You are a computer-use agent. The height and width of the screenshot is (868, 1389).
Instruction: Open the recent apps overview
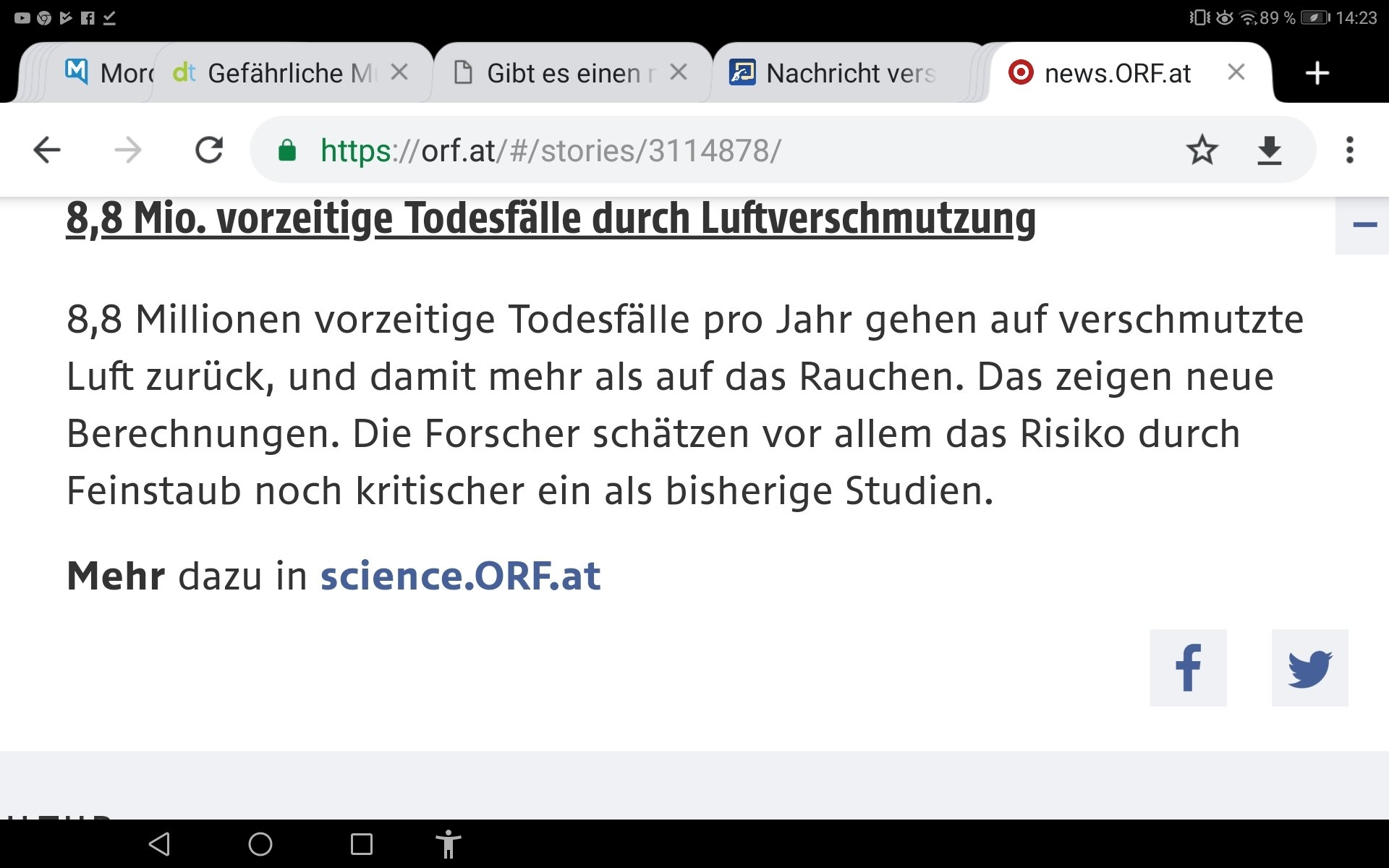click(x=361, y=843)
